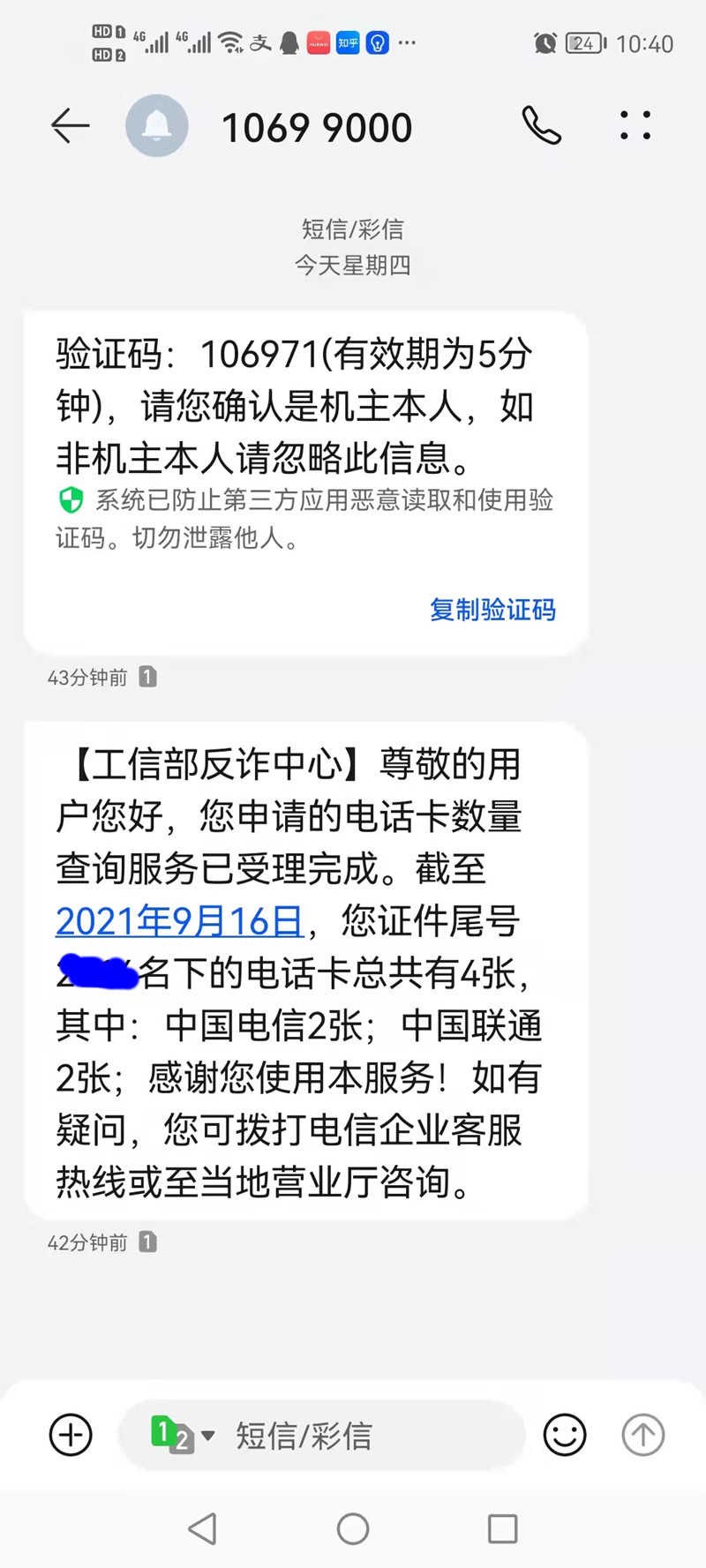Screen dimensions: 706x1568
Task: Go back to the message list
Action: (71, 126)
